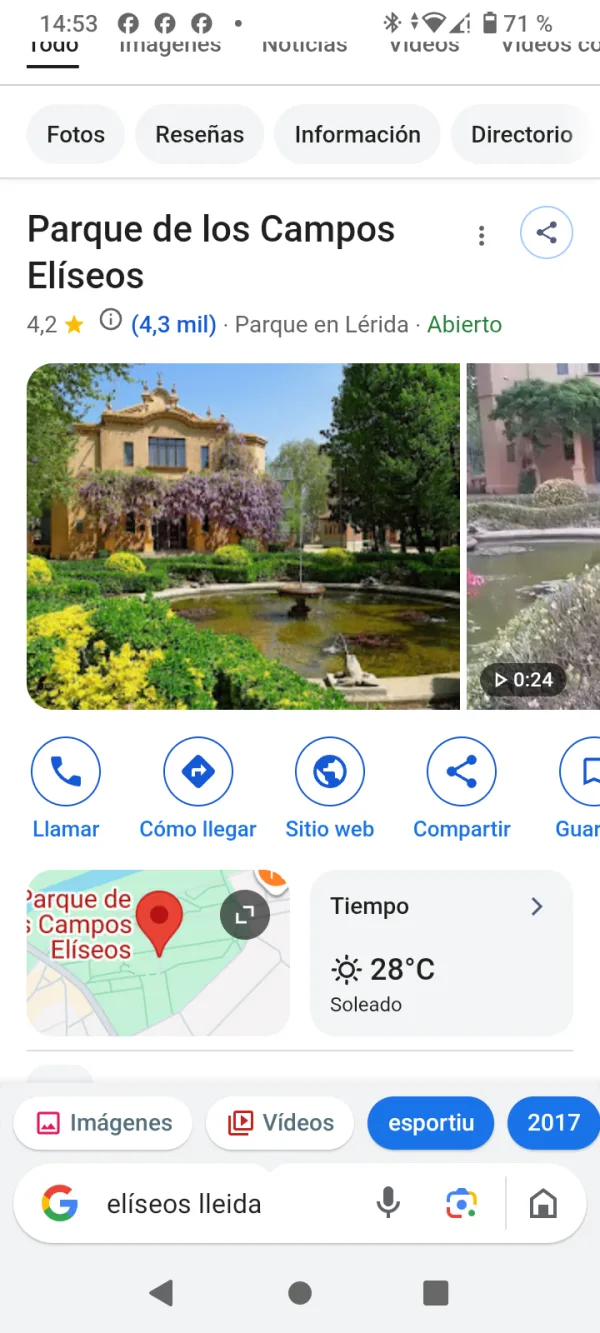Open the Tiempo weather card

(x=442, y=952)
